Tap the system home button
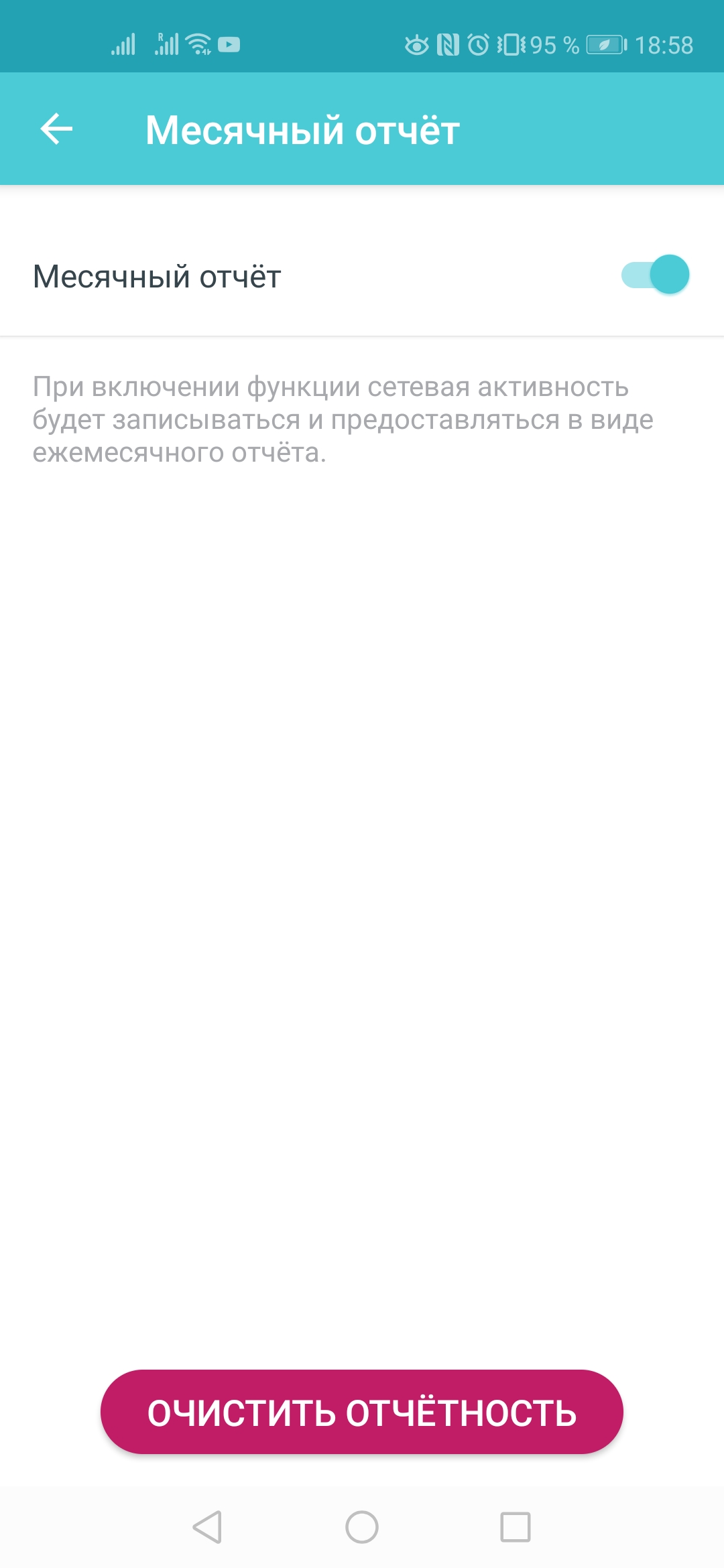Viewport: 724px width, 1568px height. (x=362, y=1527)
